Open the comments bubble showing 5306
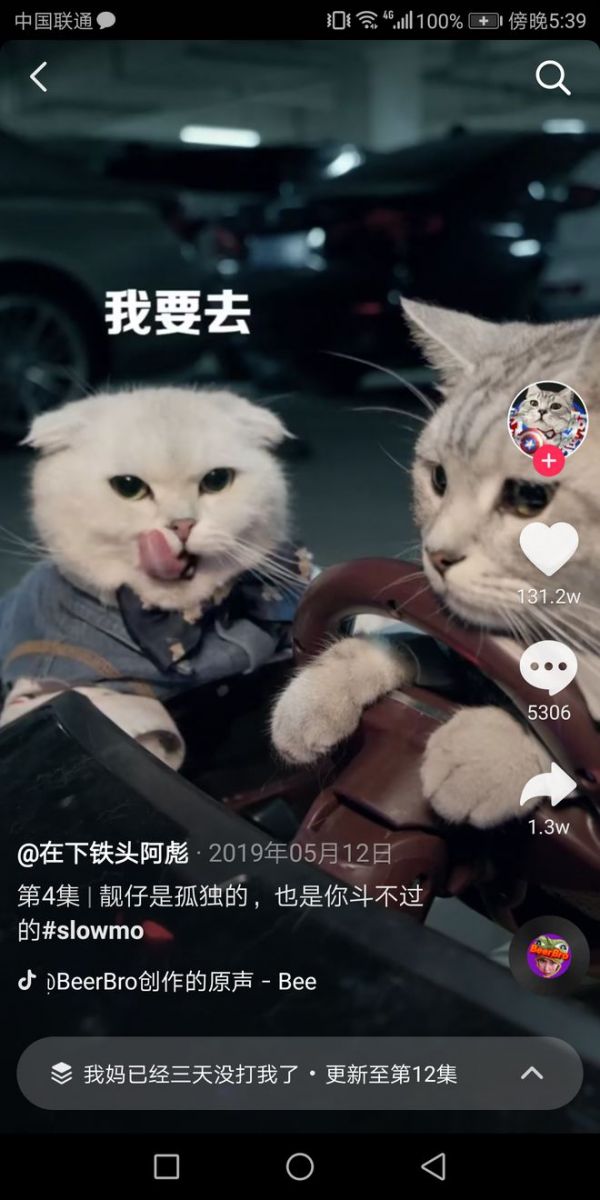 coord(548,668)
